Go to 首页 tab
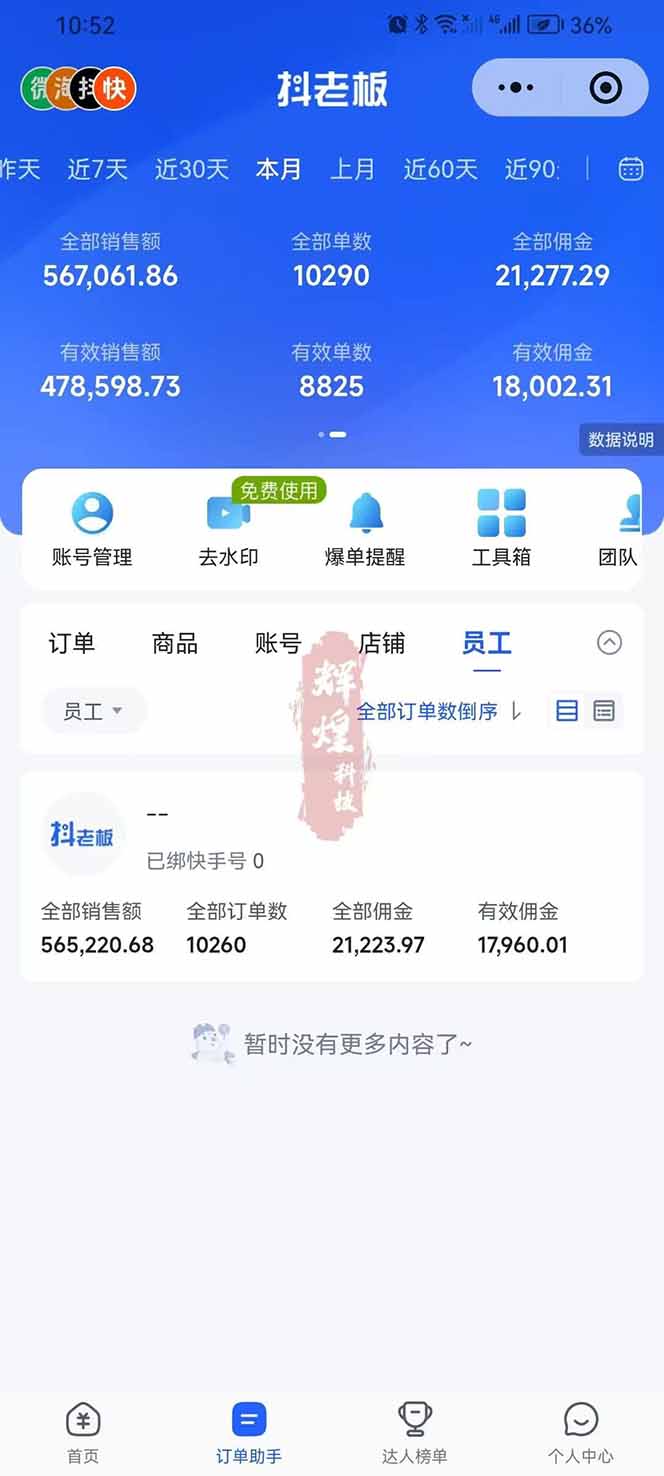The width and height of the screenshot is (664, 1476). click(x=83, y=1432)
